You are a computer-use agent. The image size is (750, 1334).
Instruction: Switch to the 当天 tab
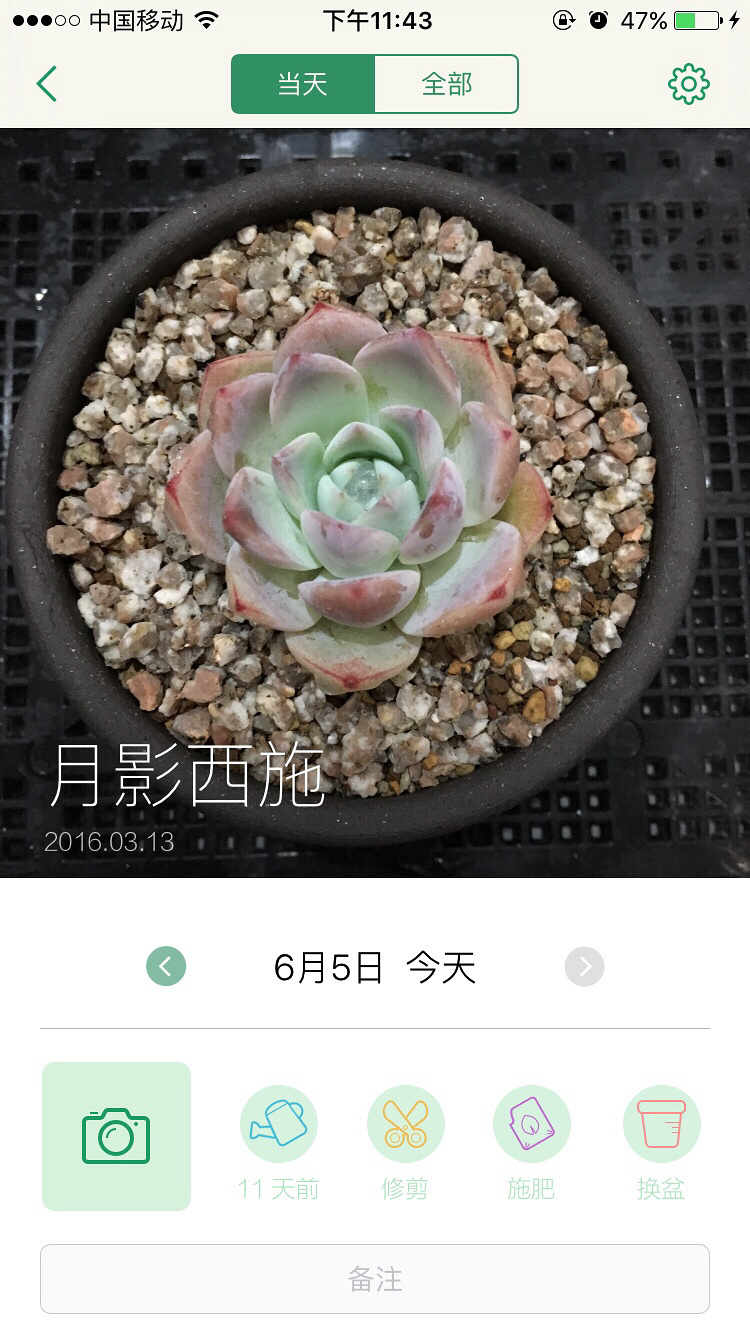[x=303, y=84]
